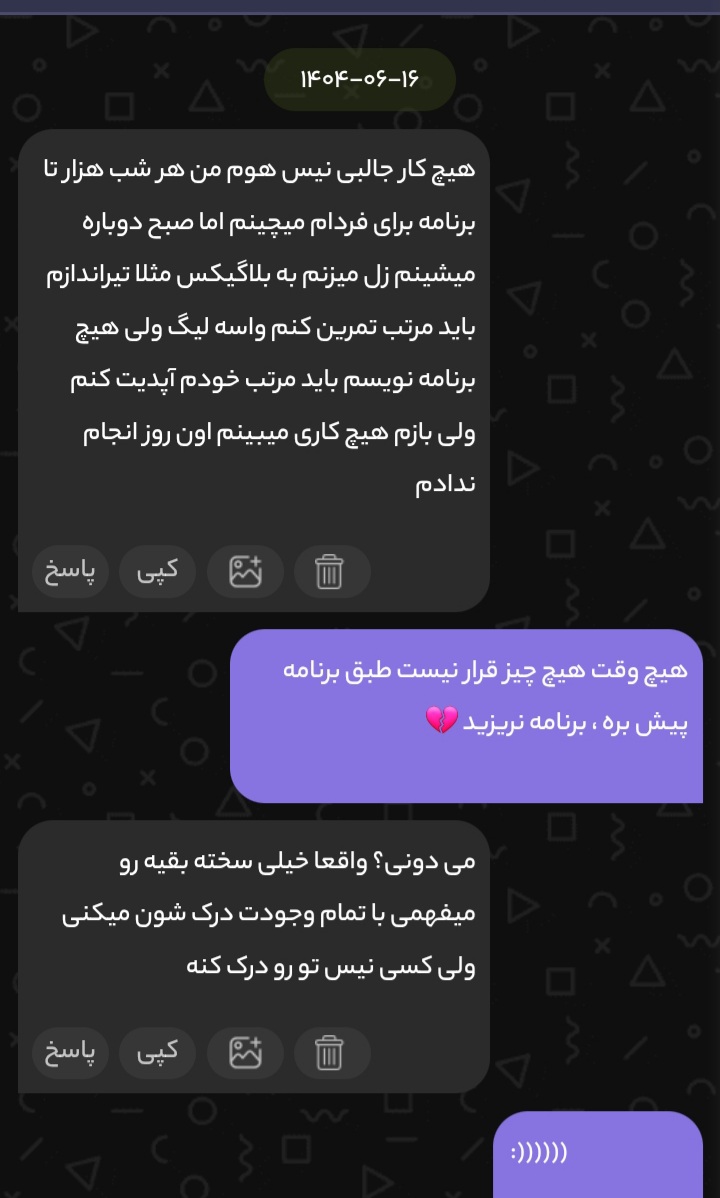
Task: Delete the هیچ کار جالبی message
Action: (x=331, y=571)
